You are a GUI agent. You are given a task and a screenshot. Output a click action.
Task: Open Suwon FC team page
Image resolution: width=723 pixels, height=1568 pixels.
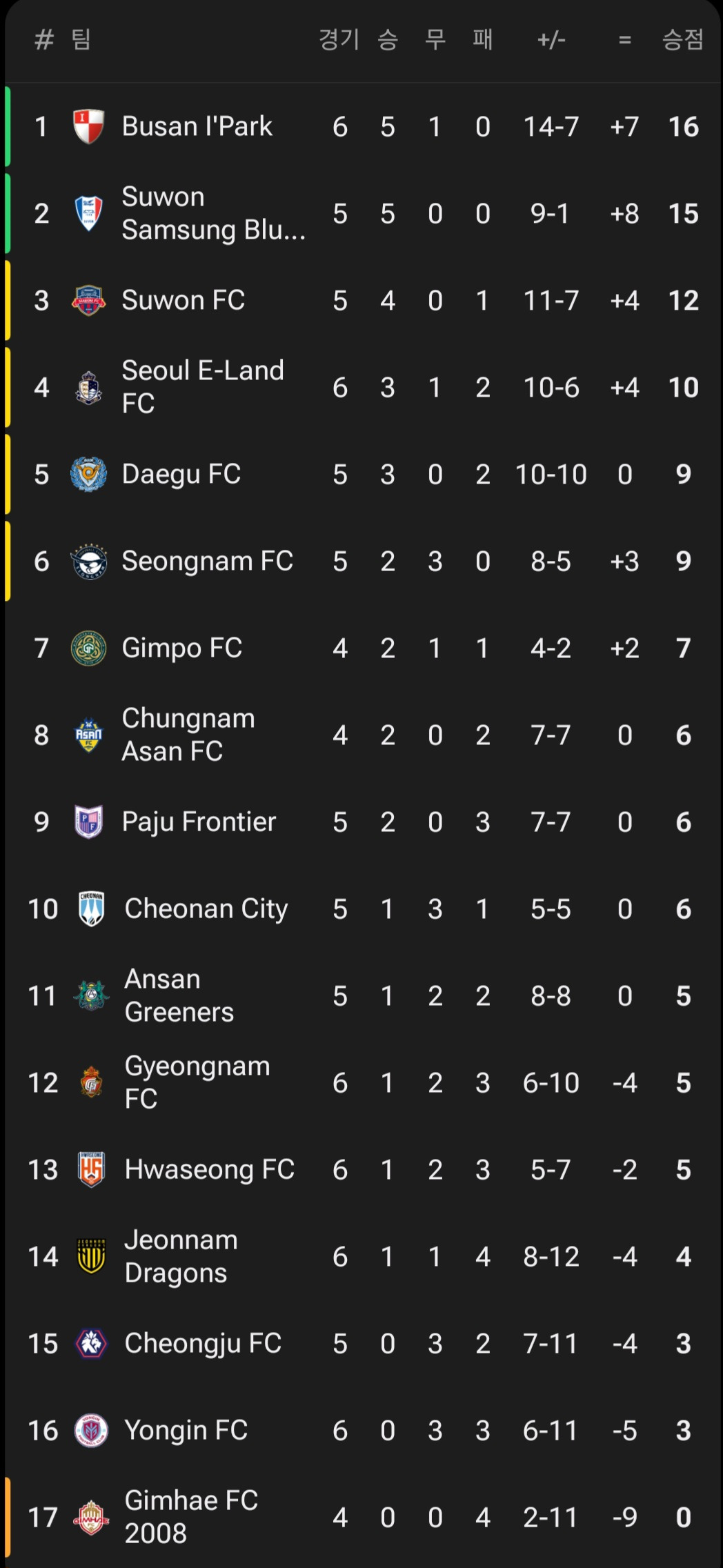click(x=363, y=301)
